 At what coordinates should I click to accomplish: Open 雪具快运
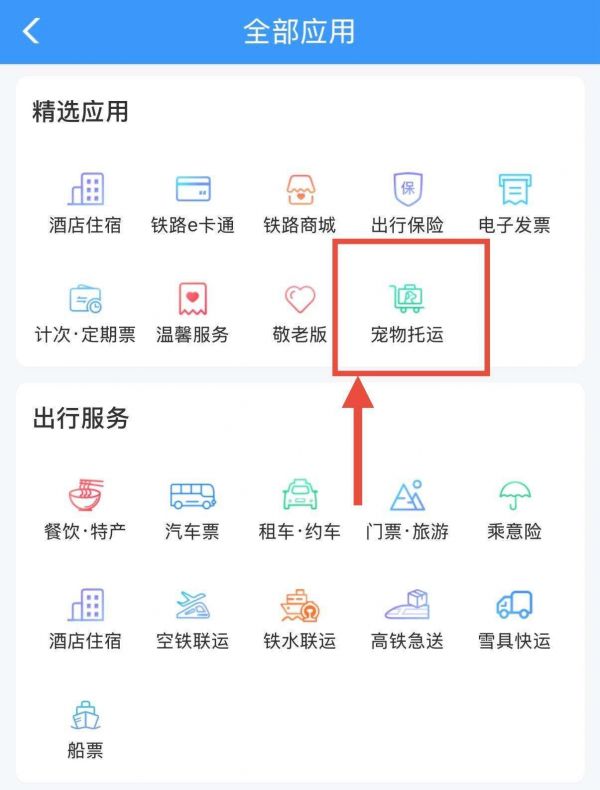pyautogui.click(x=514, y=618)
